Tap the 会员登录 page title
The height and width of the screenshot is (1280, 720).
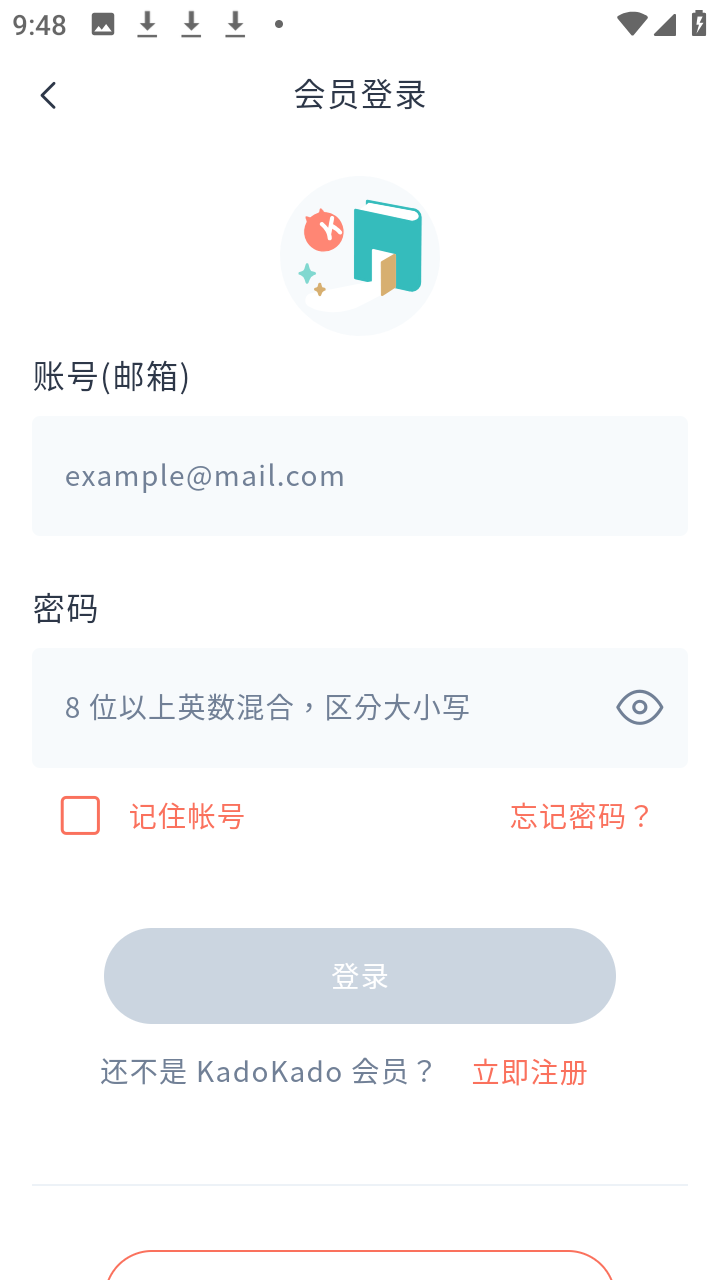click(x=360, y=94)
